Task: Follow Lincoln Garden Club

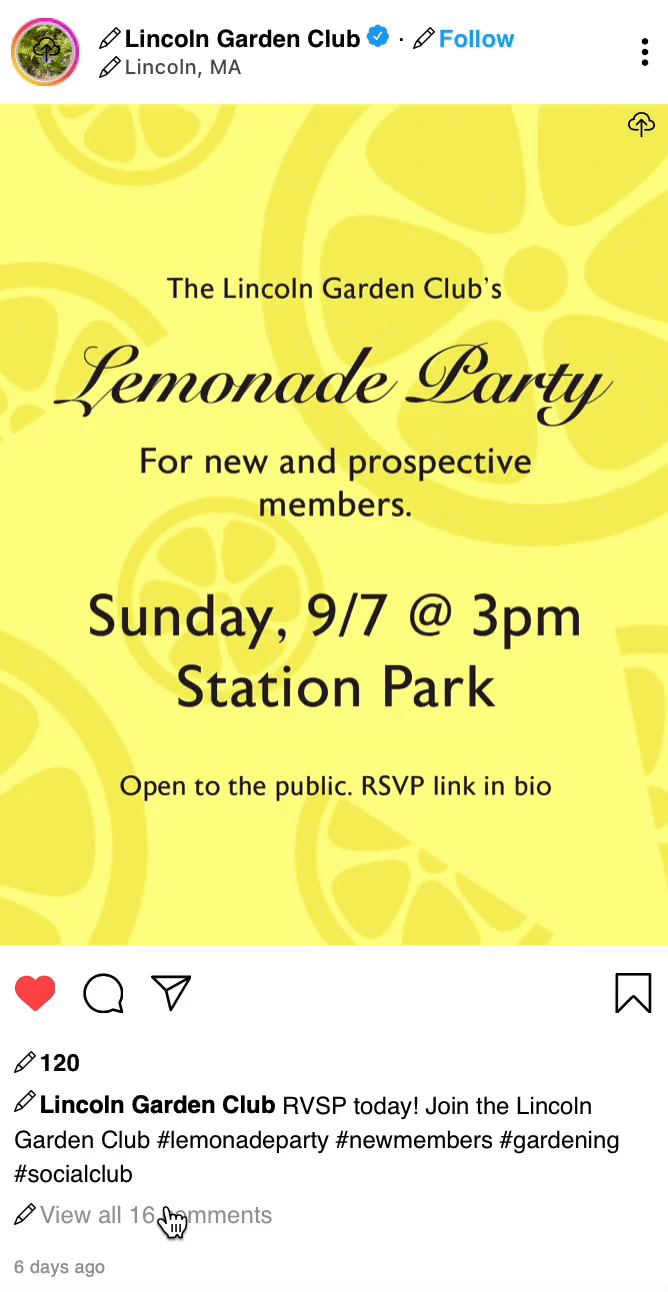Action: [476, 39]
